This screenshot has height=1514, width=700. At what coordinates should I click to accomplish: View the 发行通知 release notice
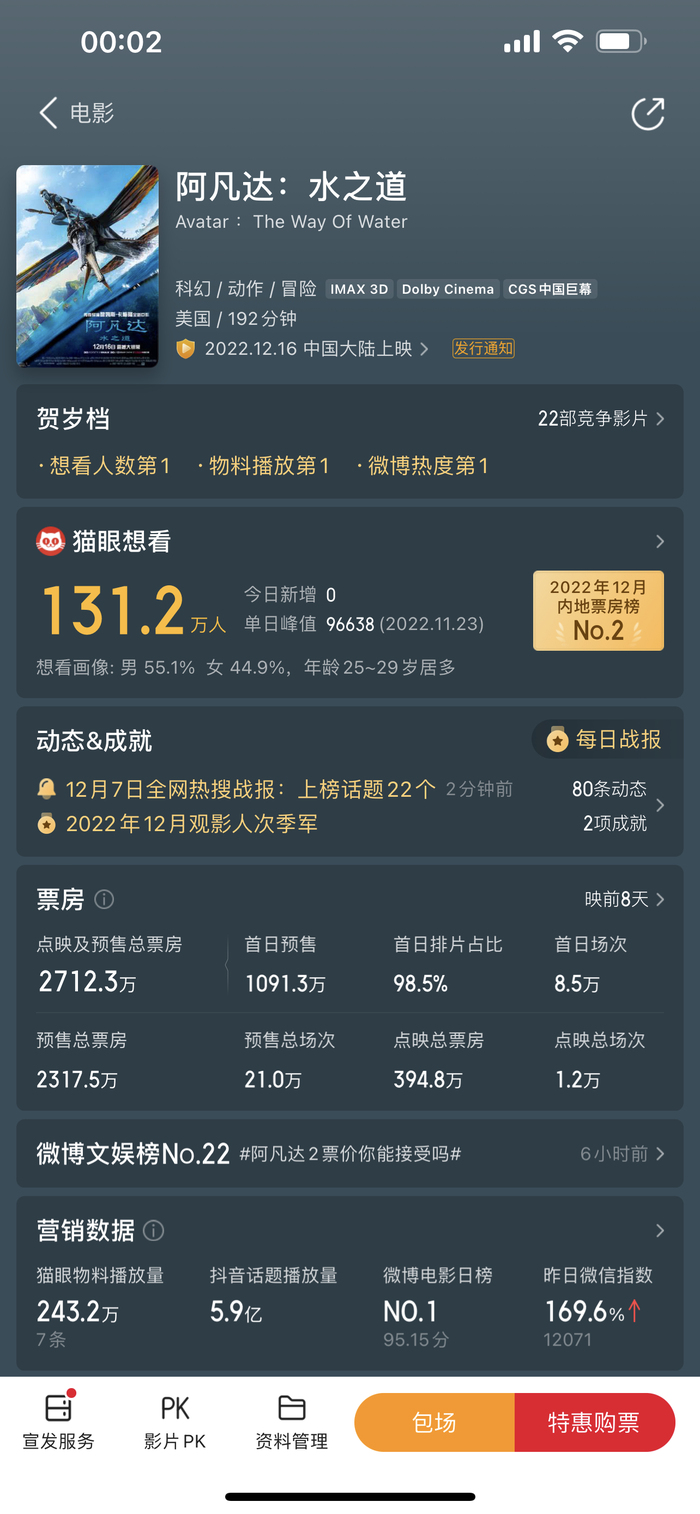click(x=483, y=349)
